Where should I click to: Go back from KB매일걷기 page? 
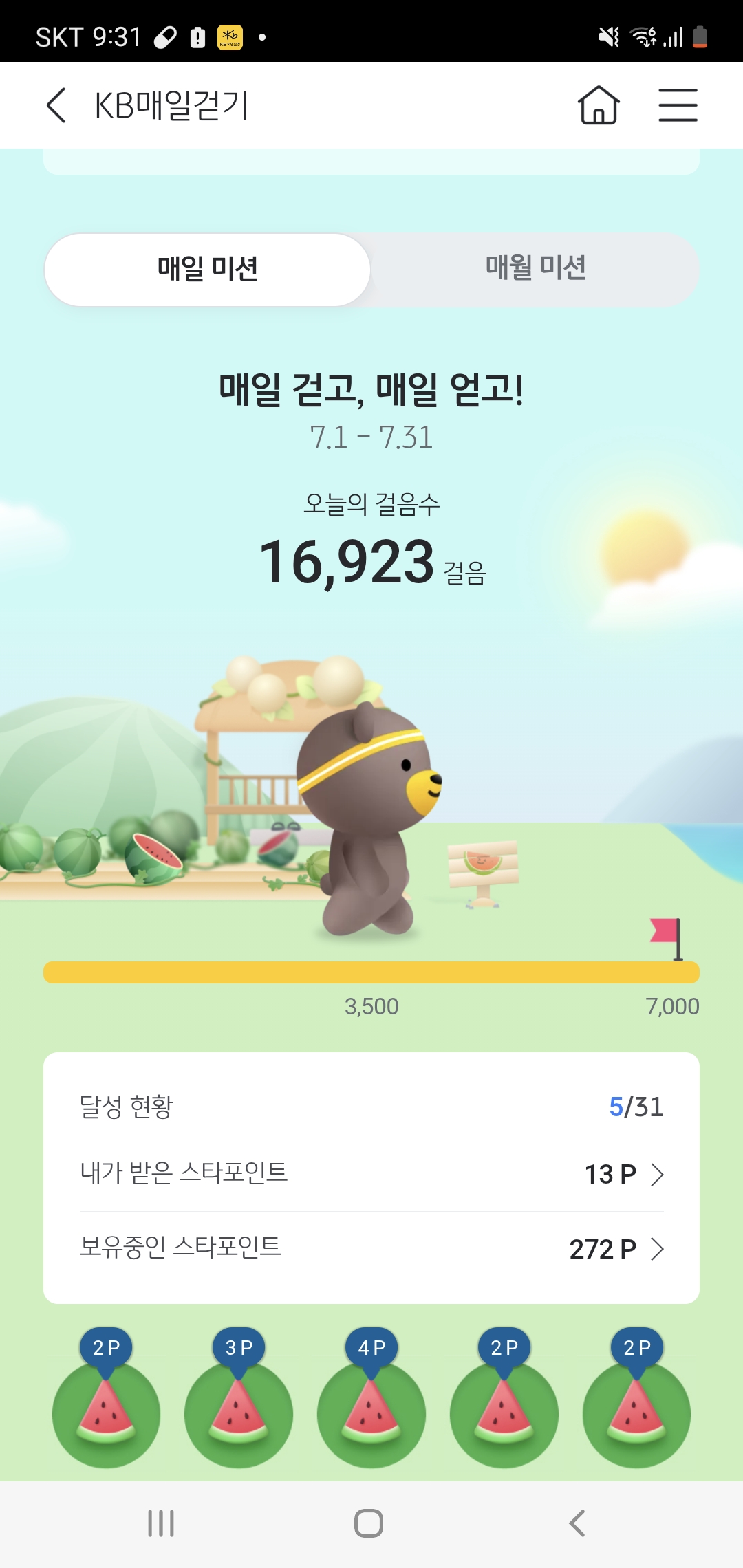point(56,105)
